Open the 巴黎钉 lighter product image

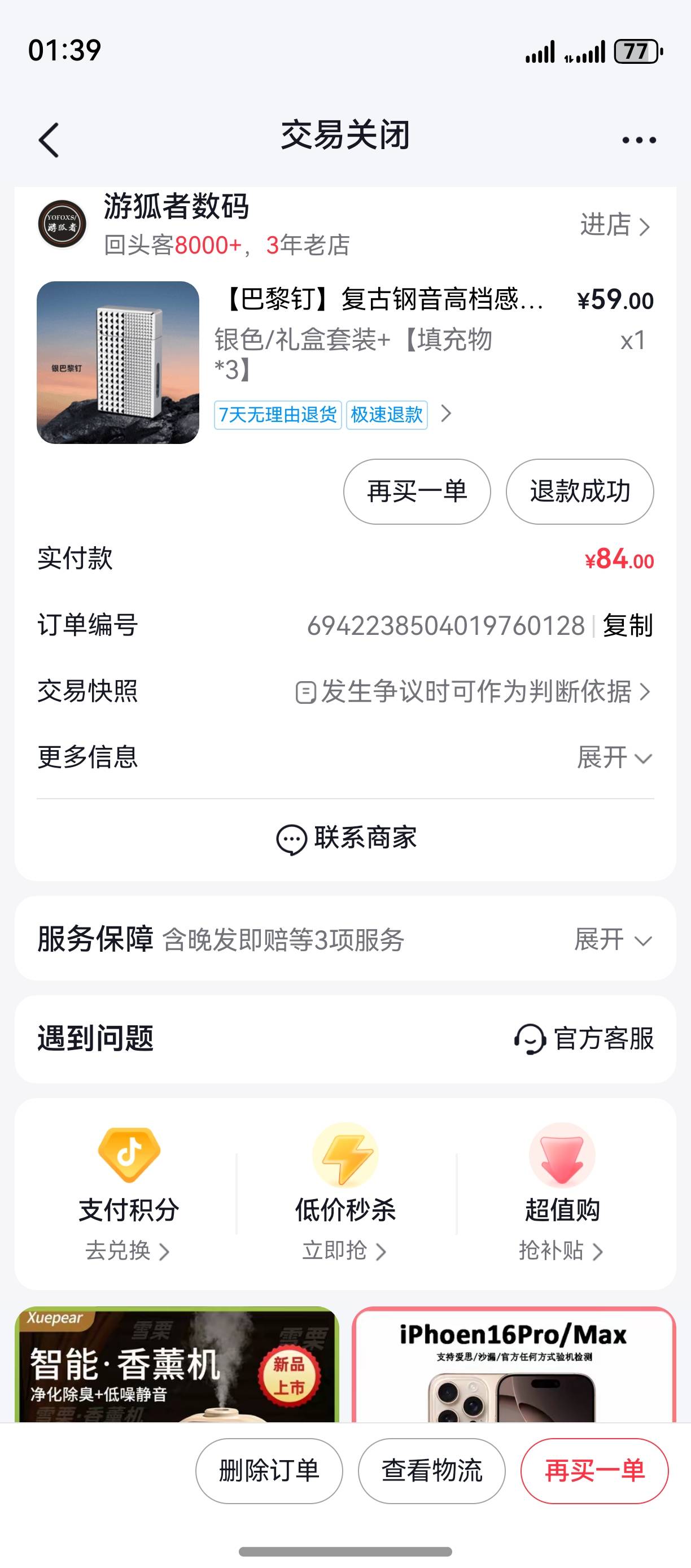(118, 362)
